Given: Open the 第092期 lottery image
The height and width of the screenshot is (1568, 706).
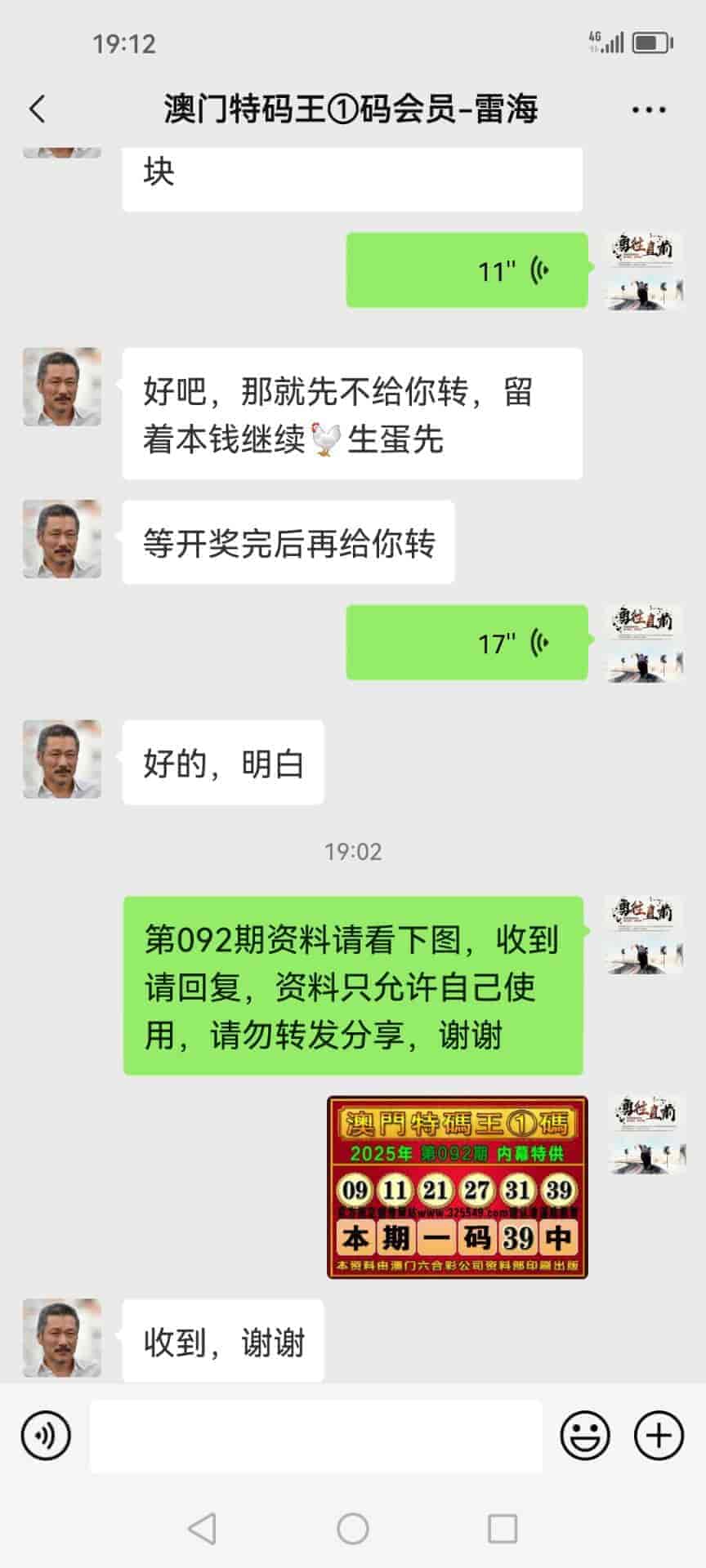Looking at the screenshot, I should click(457, 1187).
